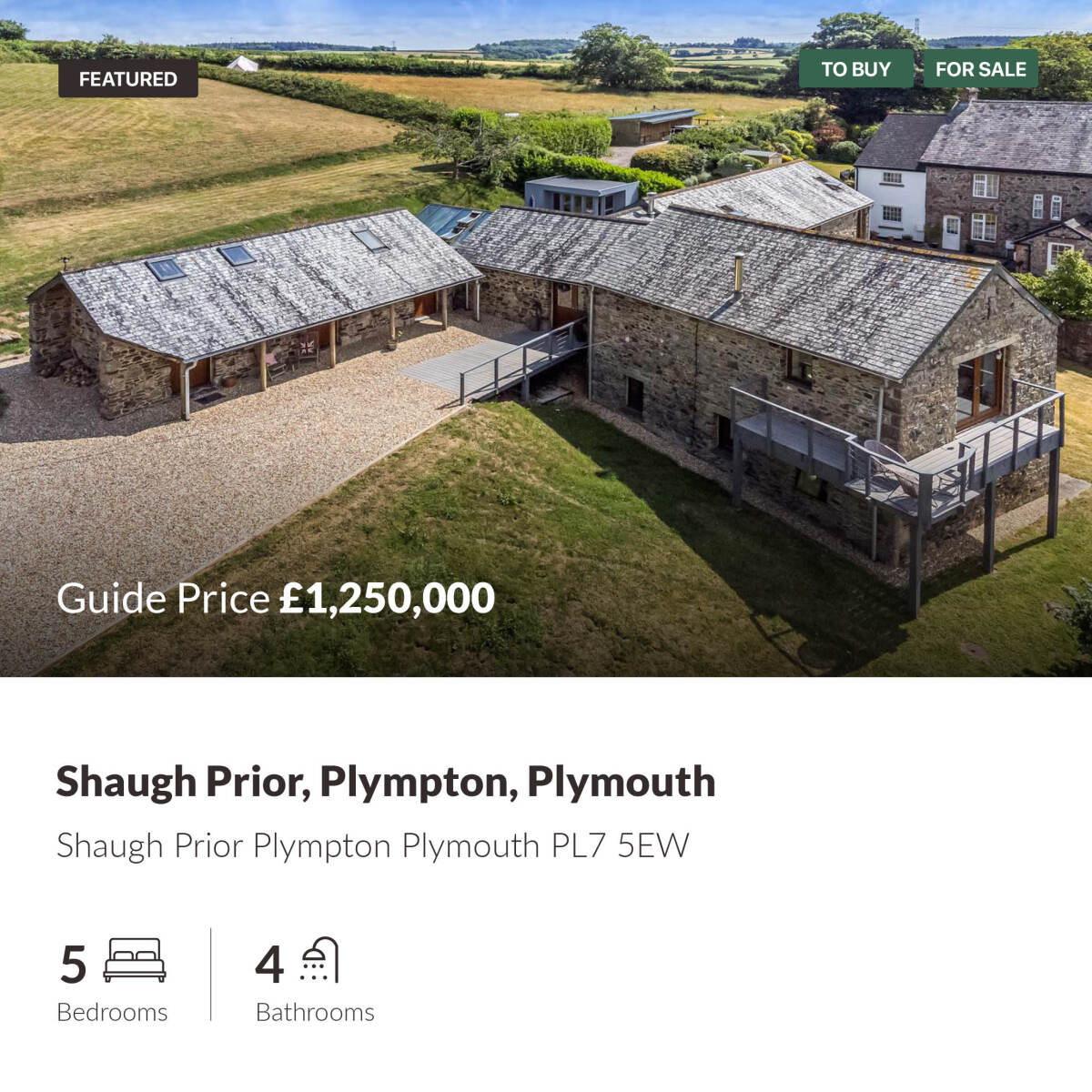Open the Shaugh Prior, Plympton property listing
The width and height of the screenshot is (1092, 1092).
click(x=385, y=782)
